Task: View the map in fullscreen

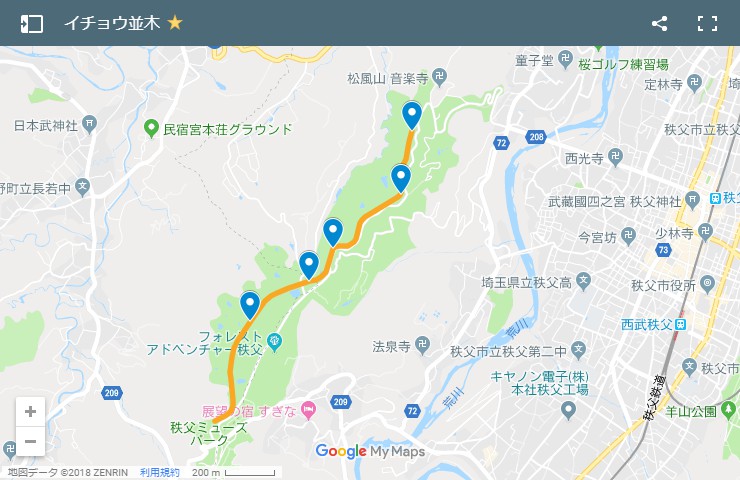Action: tap(707, 23)
